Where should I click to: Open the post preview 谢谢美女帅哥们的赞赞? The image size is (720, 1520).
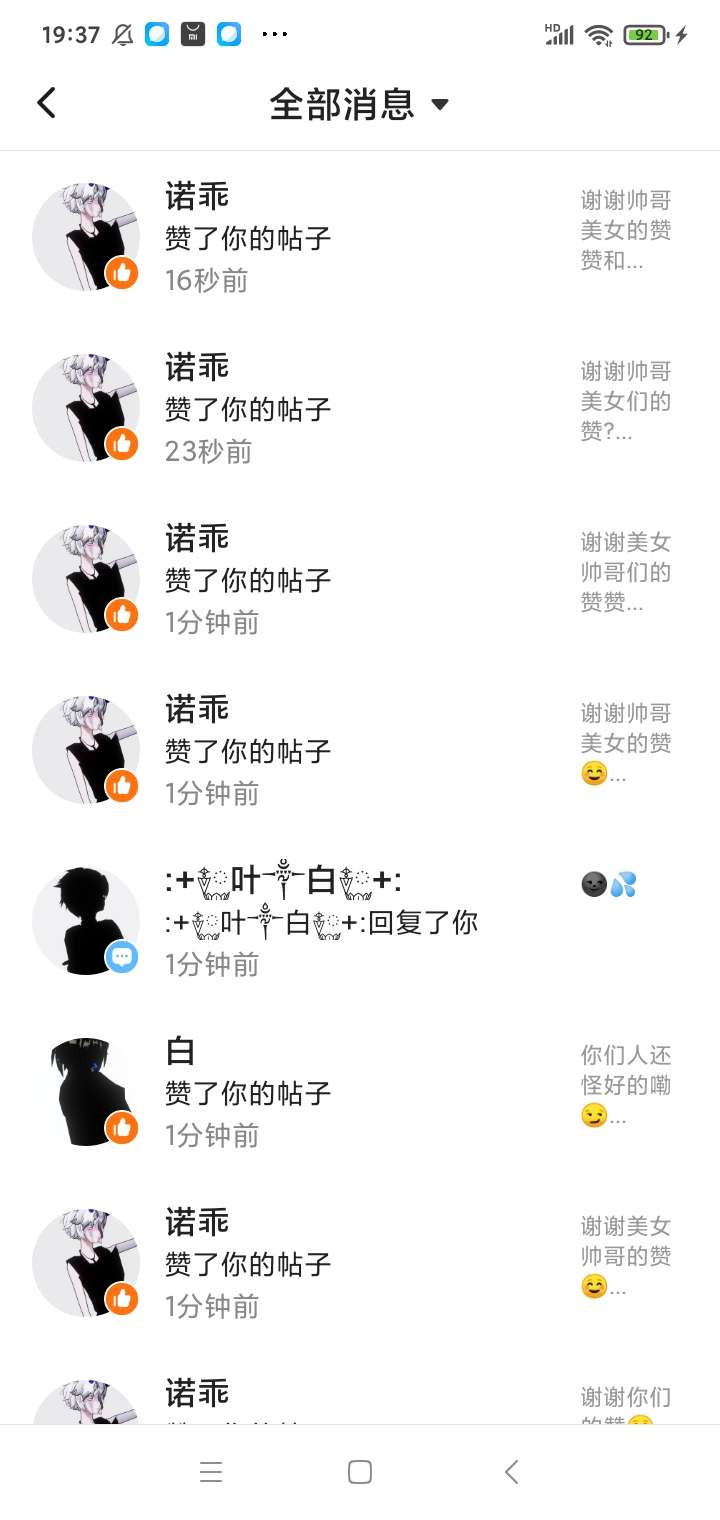tap(625, 572)
